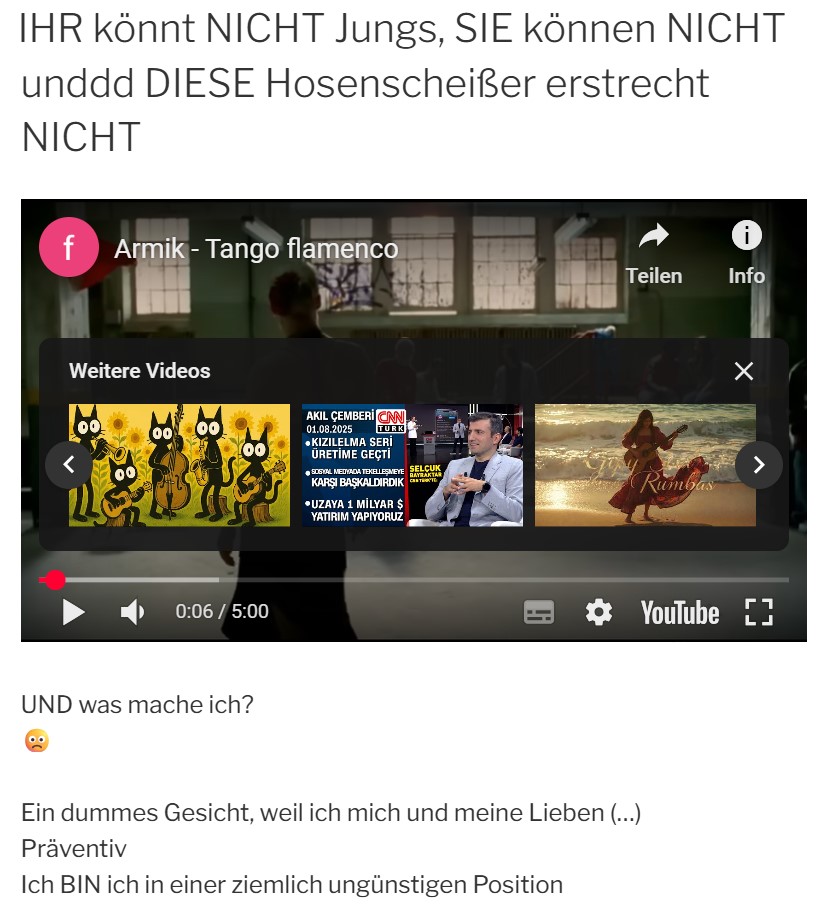The image size is (823, 919).
Task: Open video settings gear
Action: [598, 612]
